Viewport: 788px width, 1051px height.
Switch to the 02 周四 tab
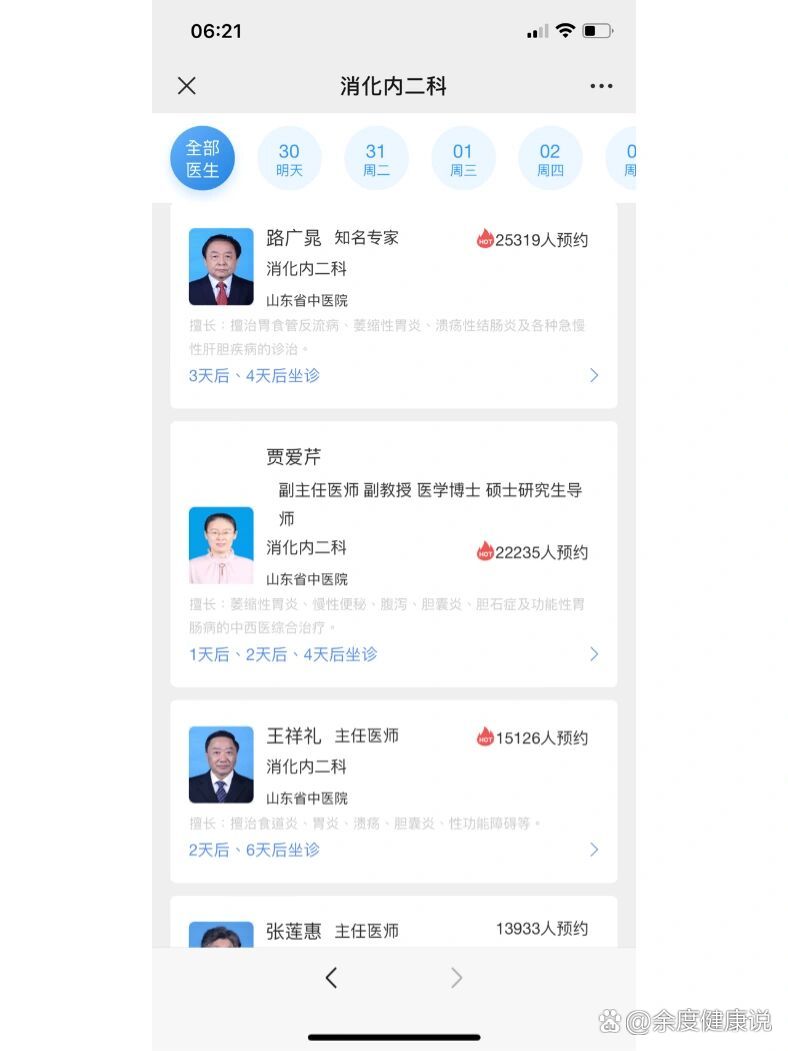[x=549, y=157]
